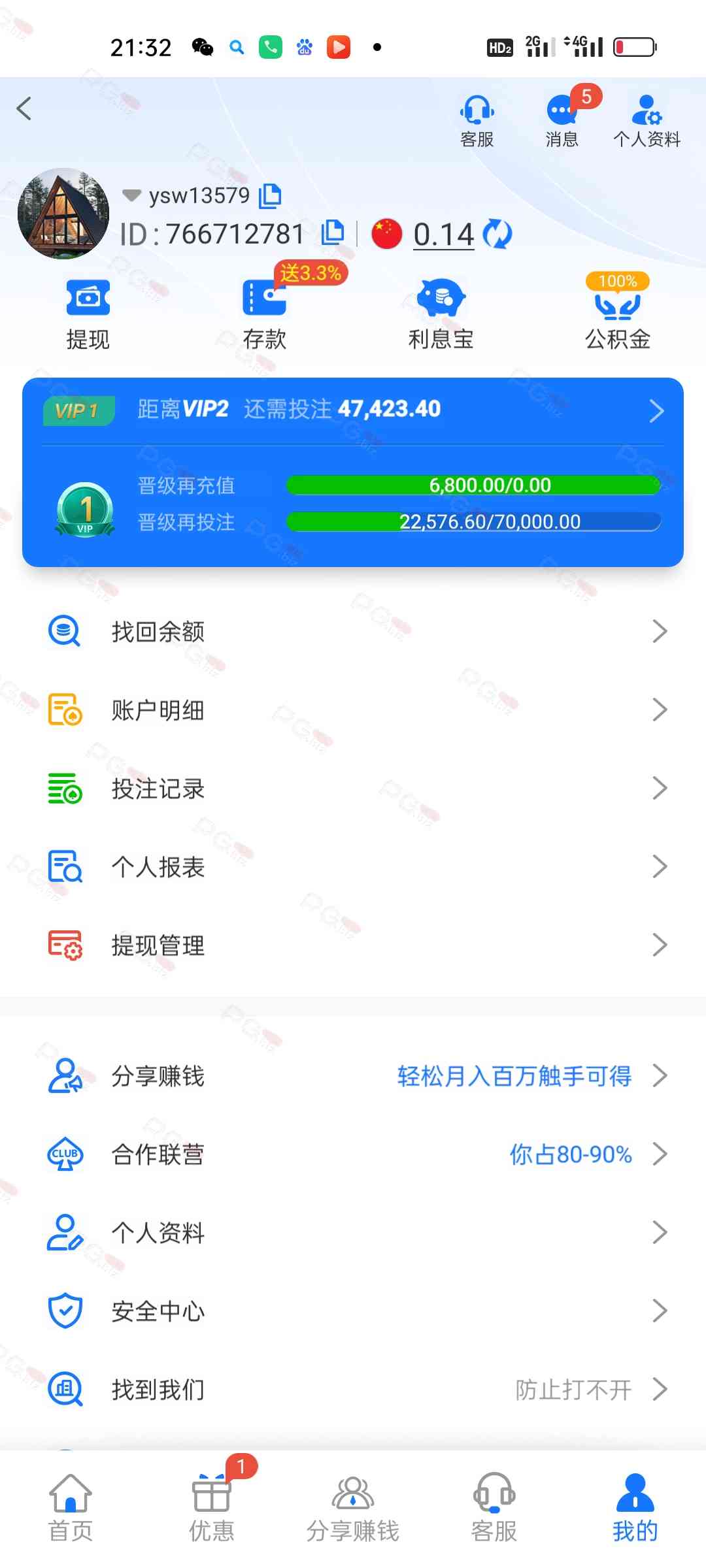Open 合作联营 row

[x=353, y=1154]
